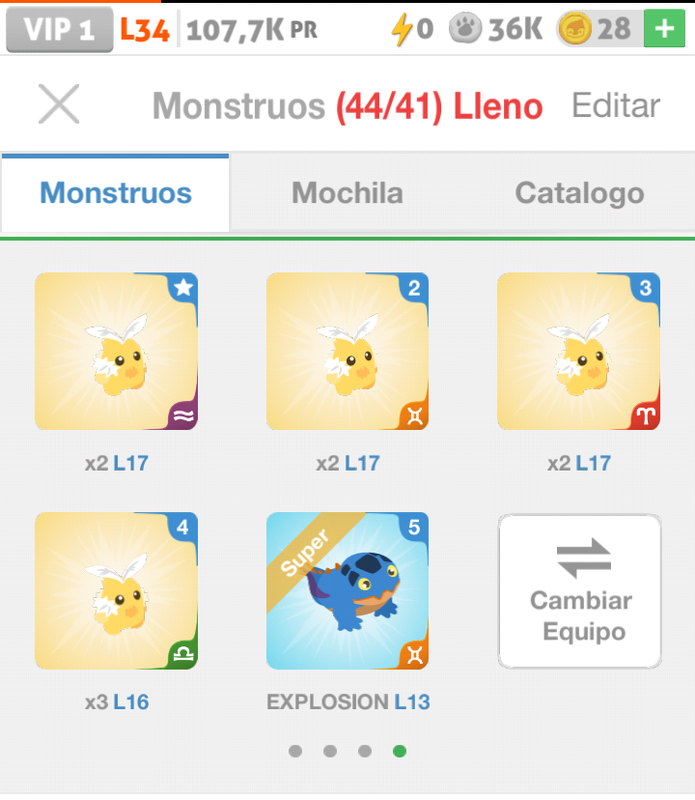The height and width of the screenshot is (800, 695).
Task: Open the VIP 1 badge
Action: (58, 30)
